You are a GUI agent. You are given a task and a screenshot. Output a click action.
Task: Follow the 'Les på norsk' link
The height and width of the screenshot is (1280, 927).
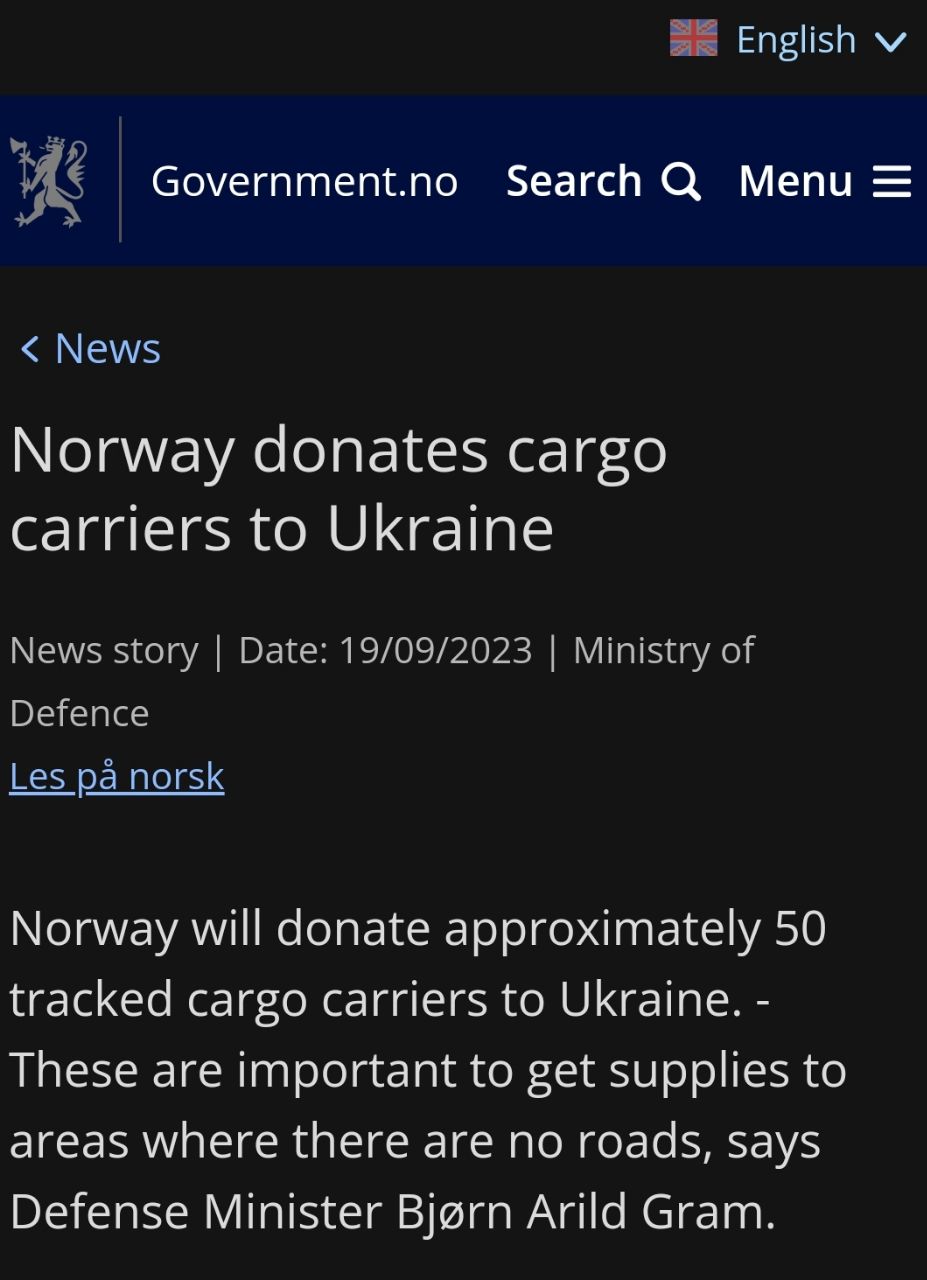(117, 777)
